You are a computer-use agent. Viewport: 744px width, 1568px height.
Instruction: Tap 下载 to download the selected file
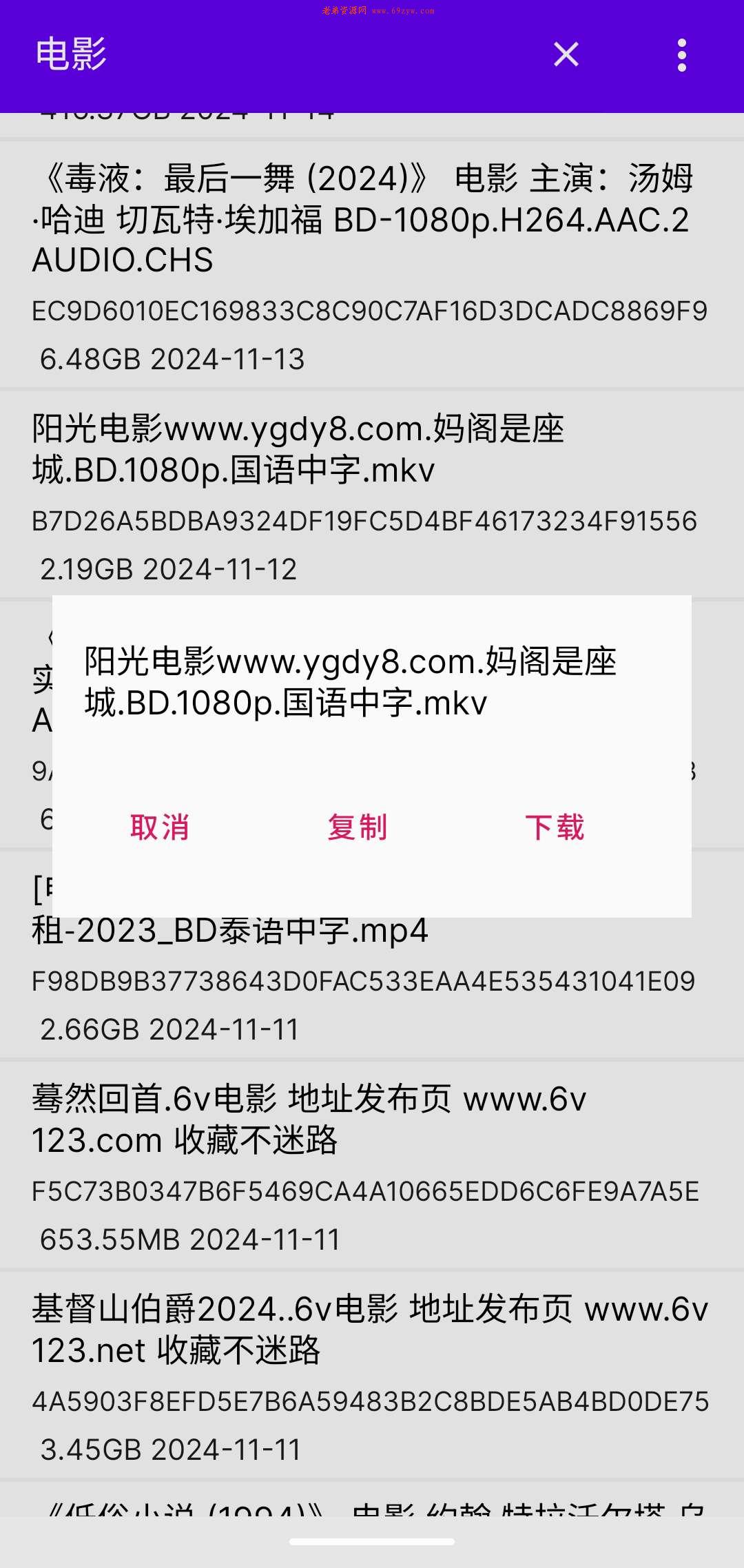click(555, 829)
